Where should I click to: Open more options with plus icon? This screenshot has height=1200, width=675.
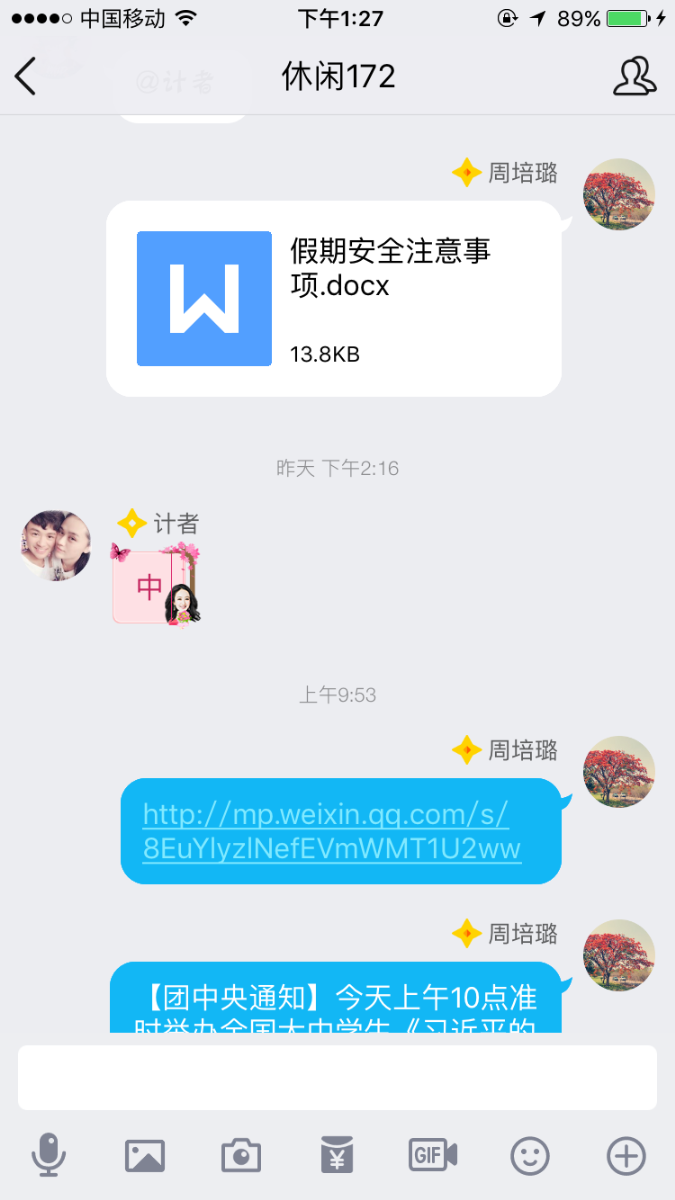(626, 1157)
